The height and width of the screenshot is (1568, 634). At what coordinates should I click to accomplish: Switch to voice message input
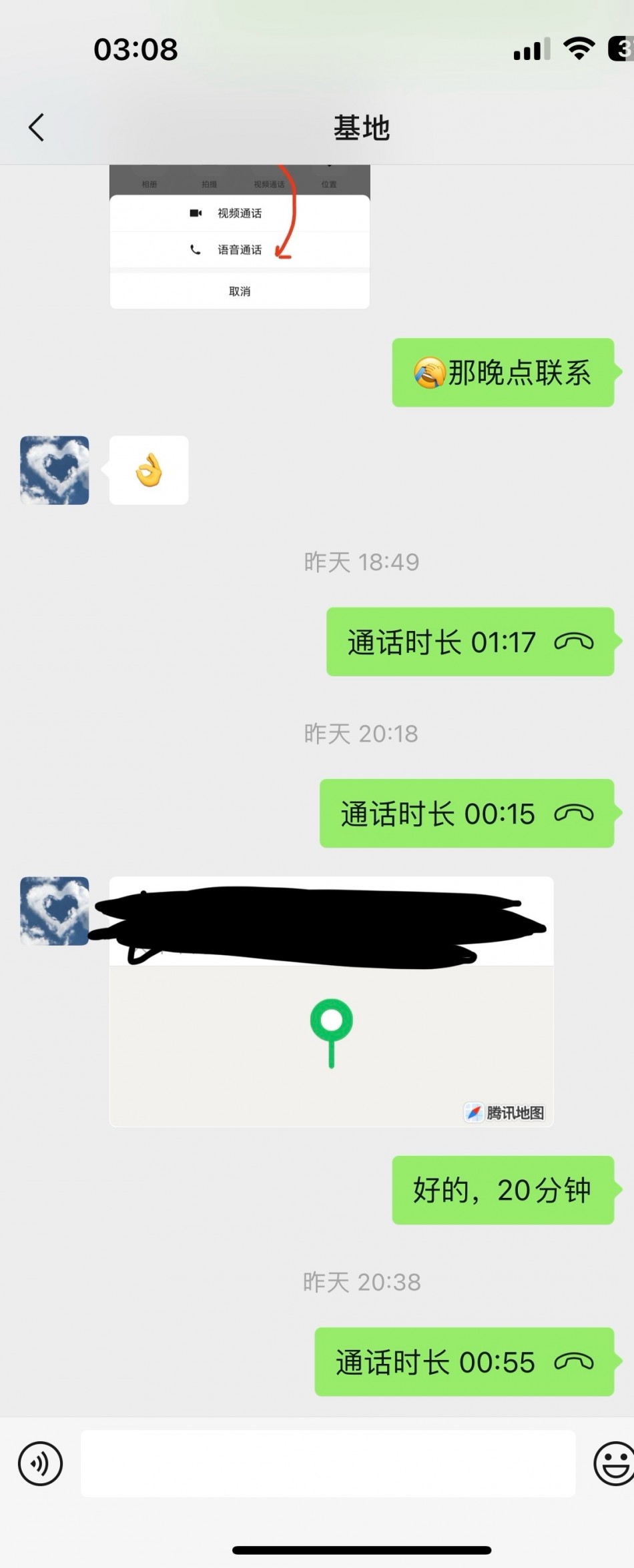pyautogui.click(x=40, y=1464)
